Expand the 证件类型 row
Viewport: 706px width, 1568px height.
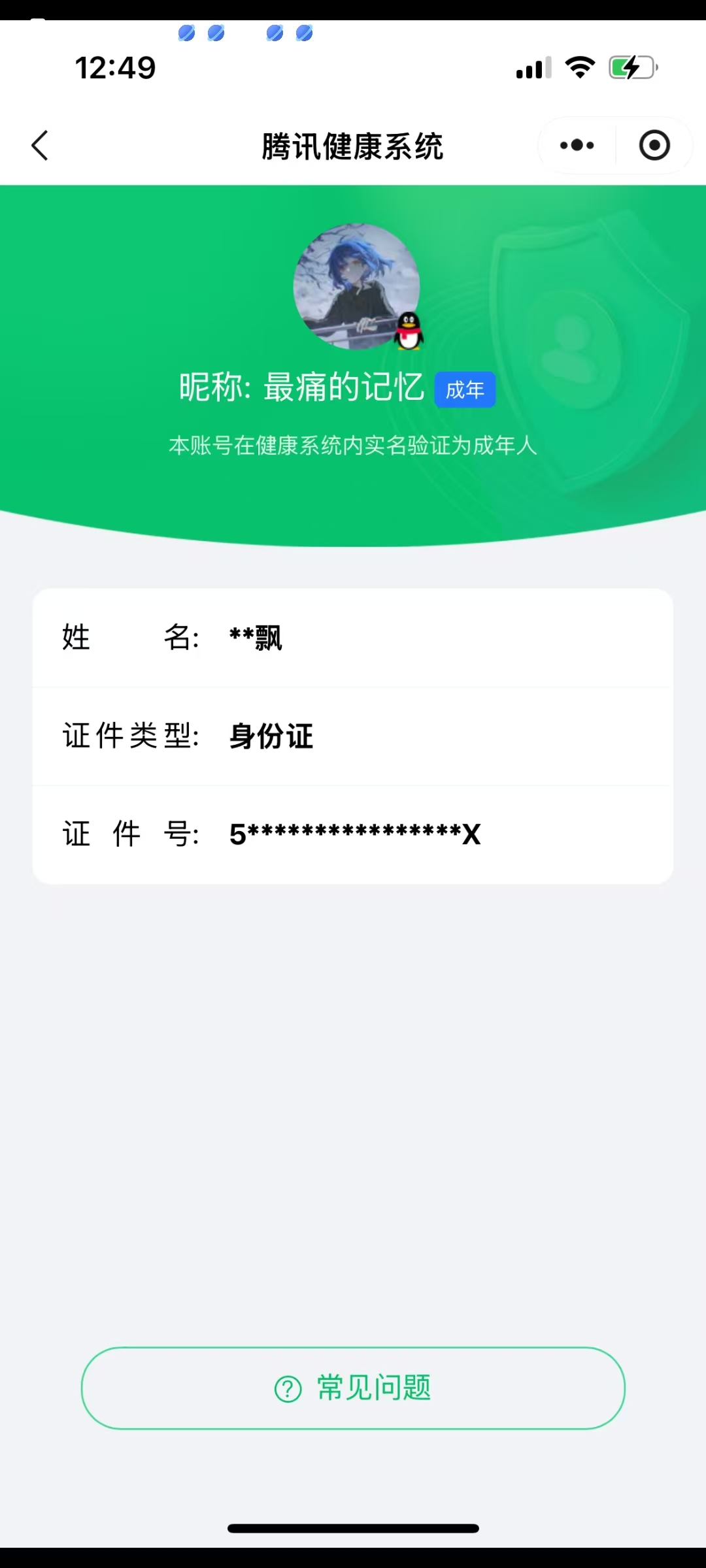[353, 737]
